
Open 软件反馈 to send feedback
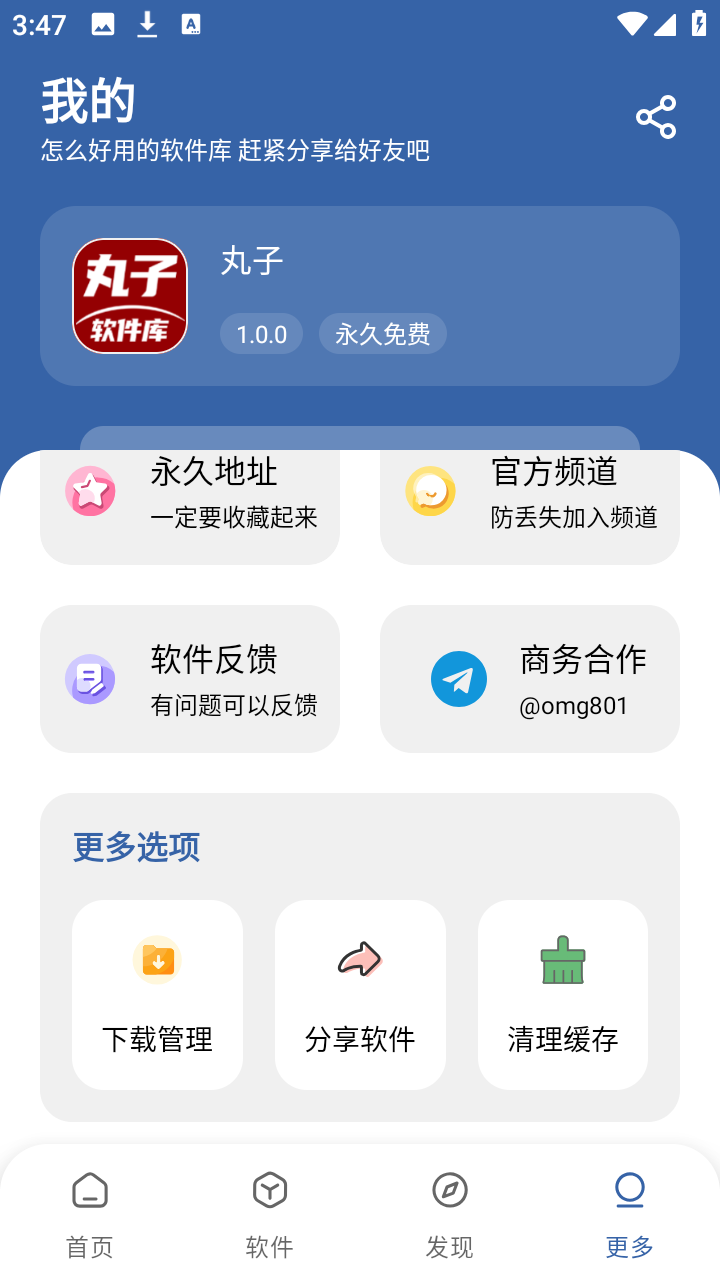coord(190,679)
